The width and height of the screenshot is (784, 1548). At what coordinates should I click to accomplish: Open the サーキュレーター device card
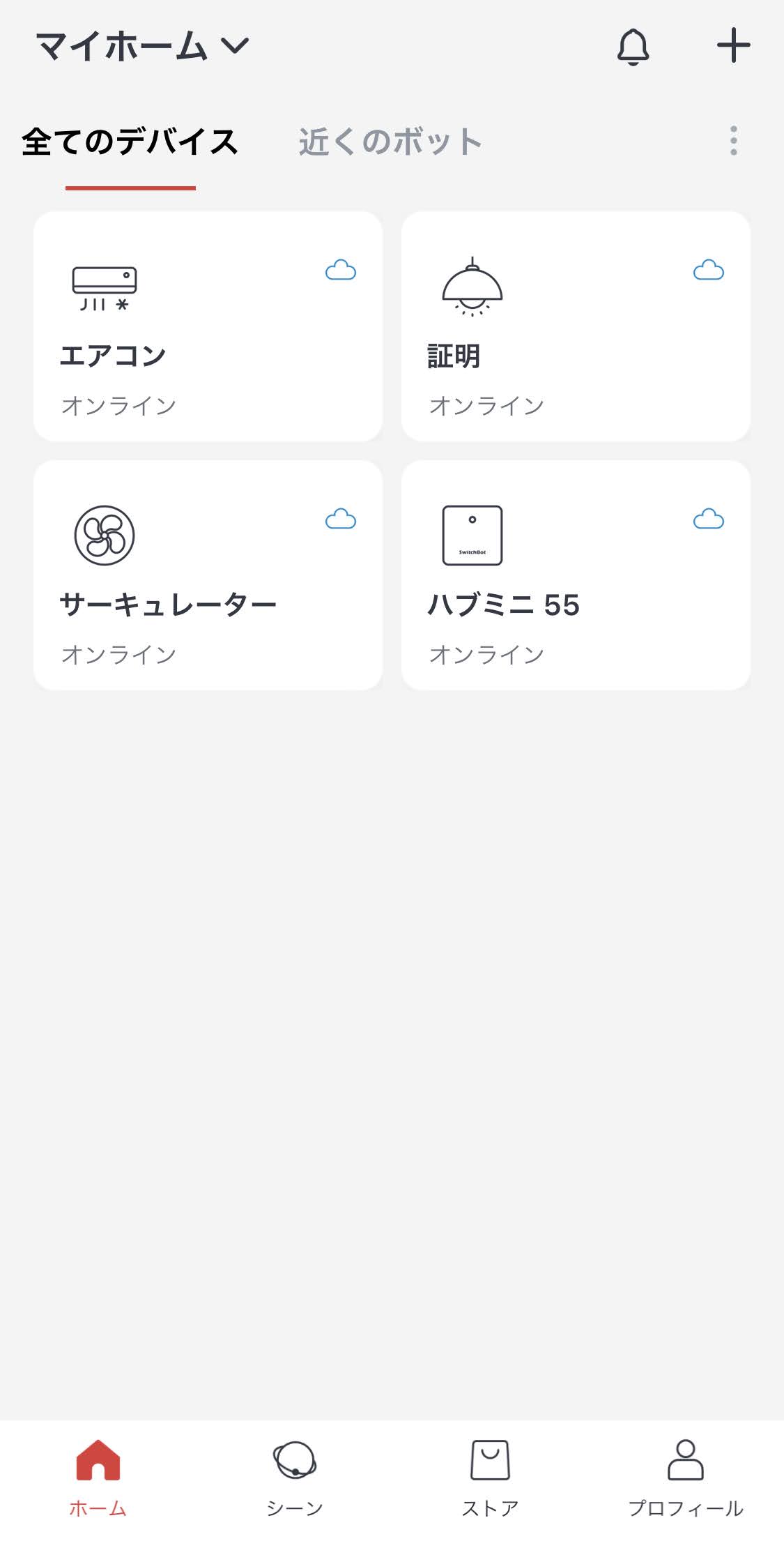208,575
